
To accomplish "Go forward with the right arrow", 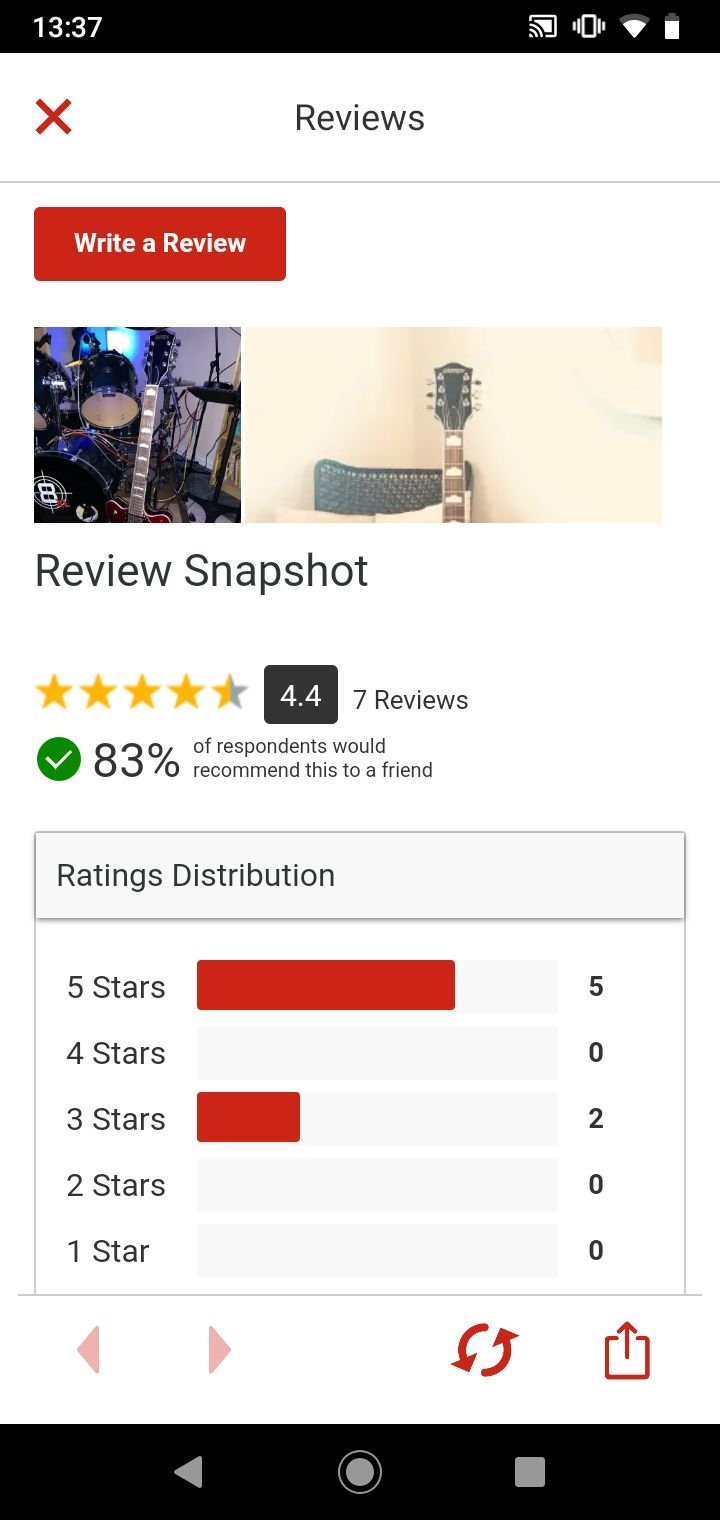I will coord(220,1351).
